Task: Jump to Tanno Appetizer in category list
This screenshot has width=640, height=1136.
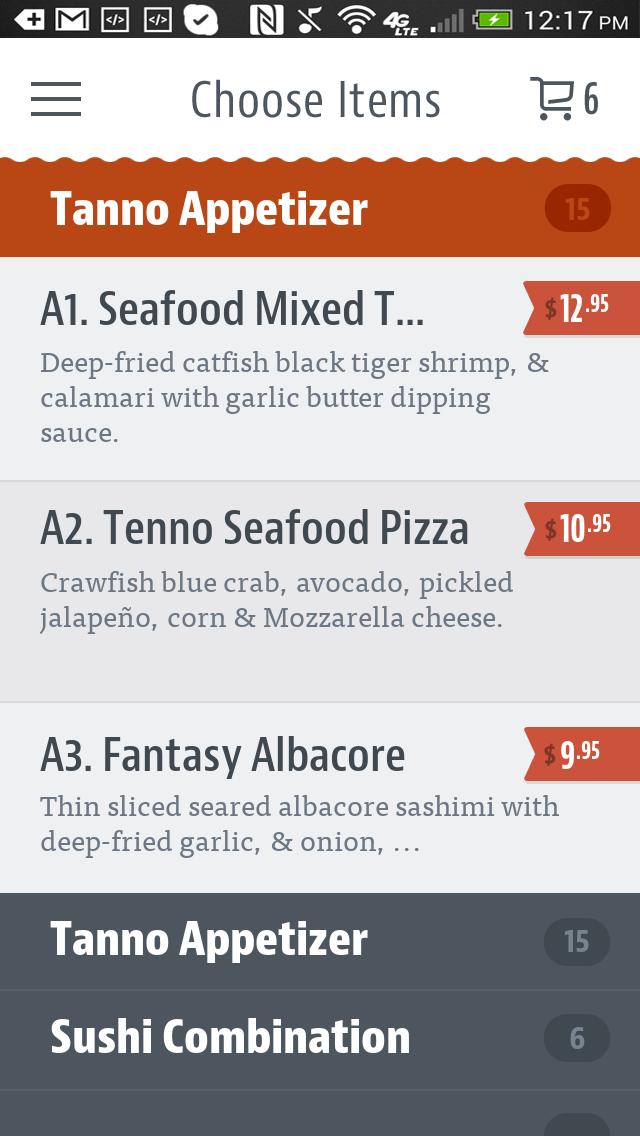Action: tap(320, 941)
